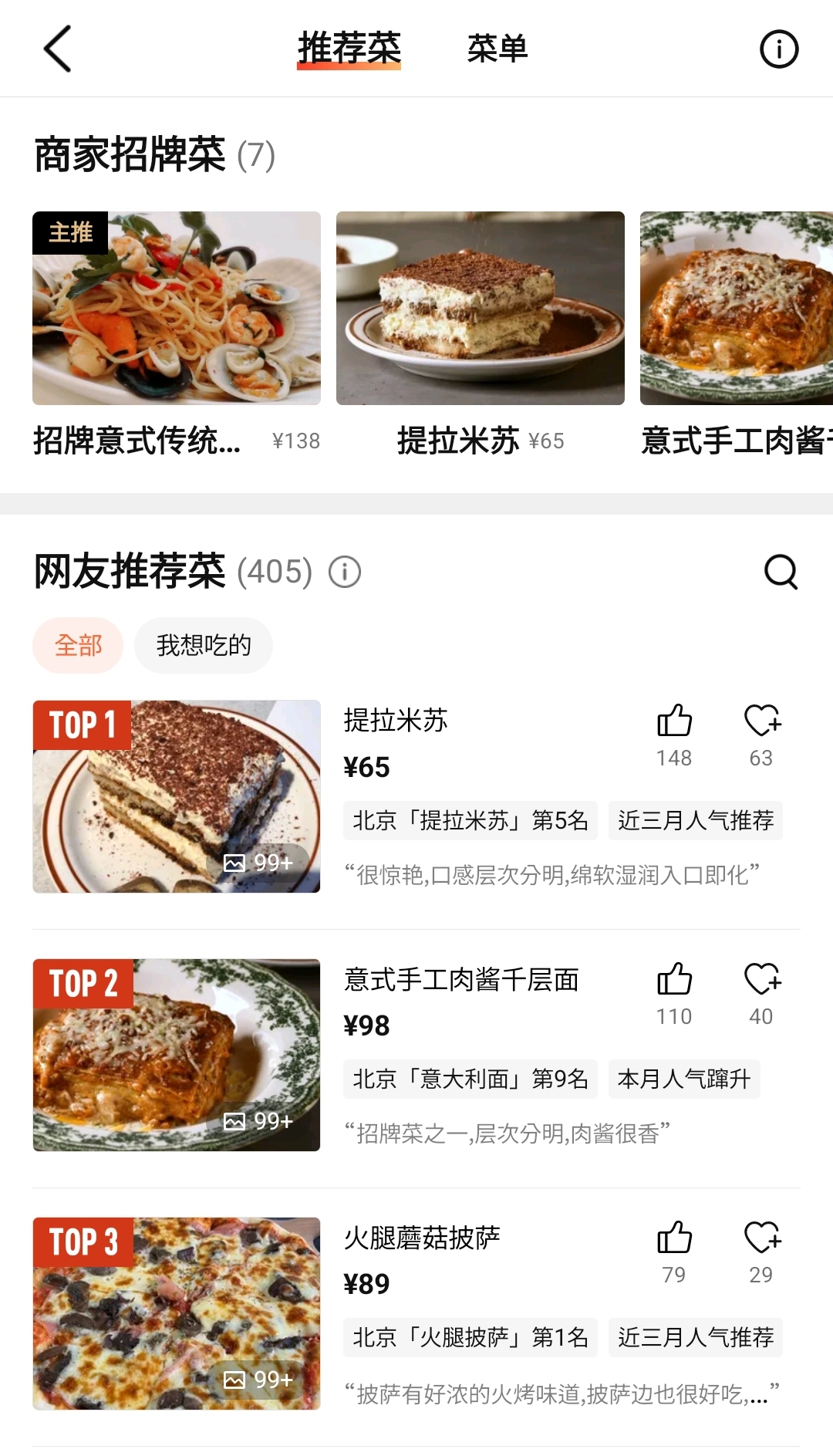
Task: Like the 意式手工肉酱千层面 dish
Action: click(674, 980)
